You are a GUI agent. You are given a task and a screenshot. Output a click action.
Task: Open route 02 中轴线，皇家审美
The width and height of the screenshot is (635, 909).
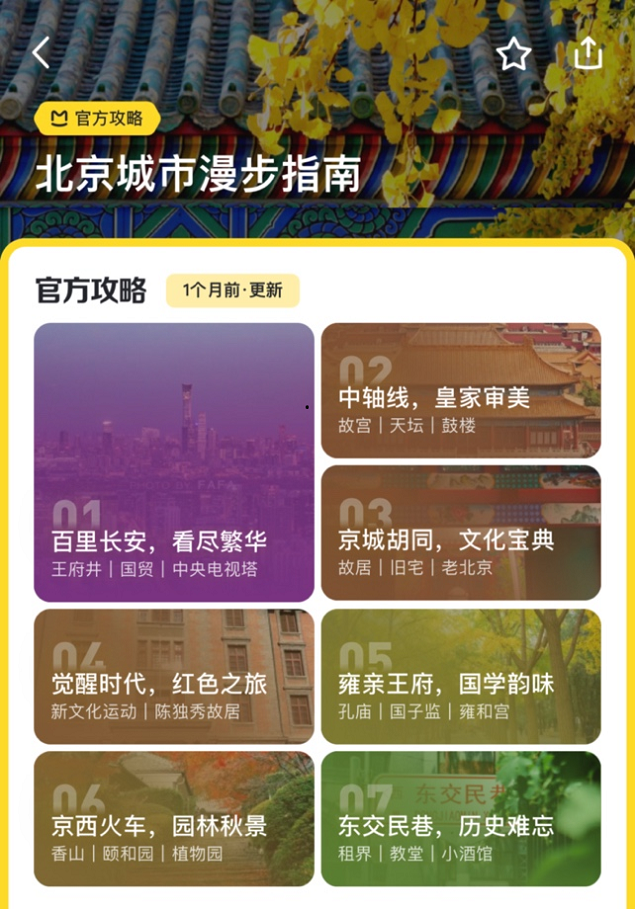tap(461, 391)
